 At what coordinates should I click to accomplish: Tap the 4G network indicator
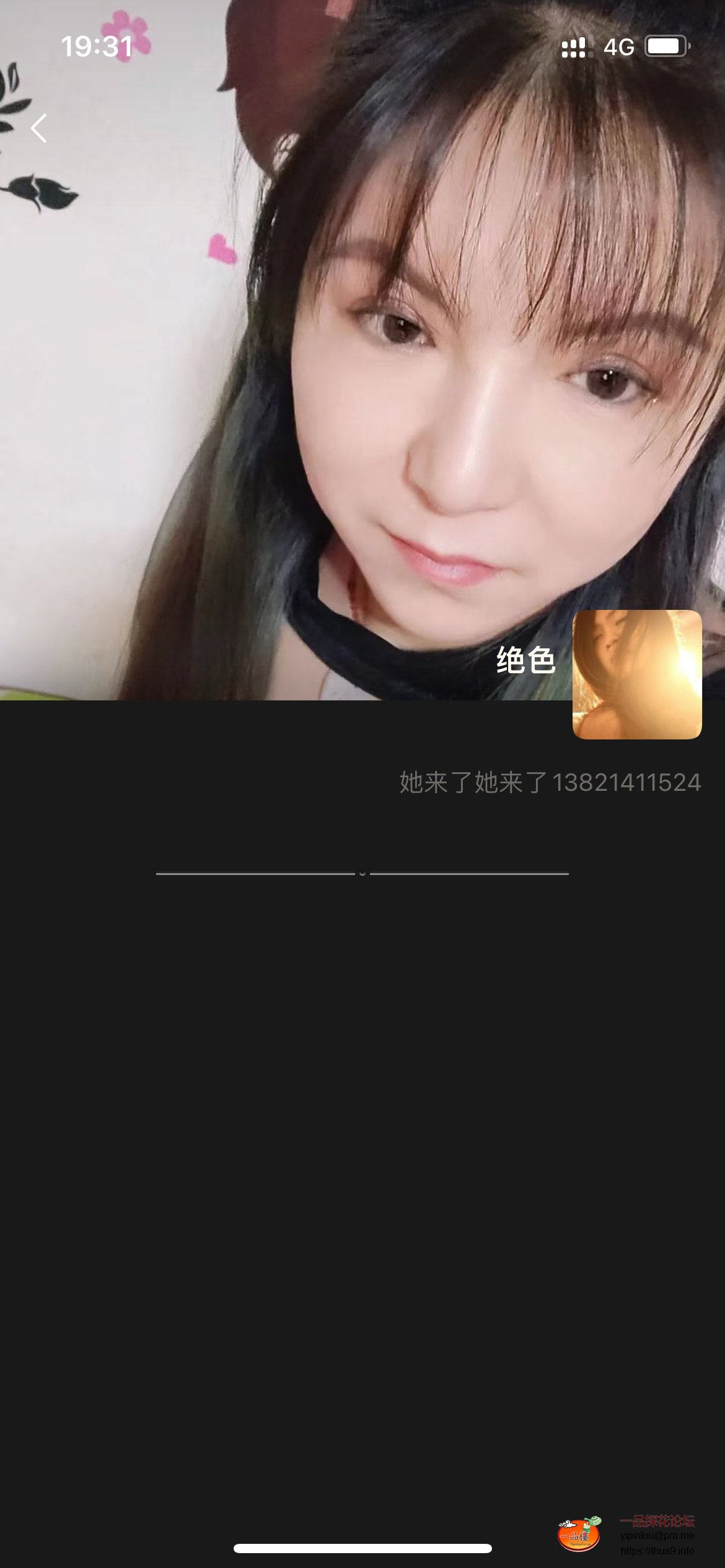(620, 46)
